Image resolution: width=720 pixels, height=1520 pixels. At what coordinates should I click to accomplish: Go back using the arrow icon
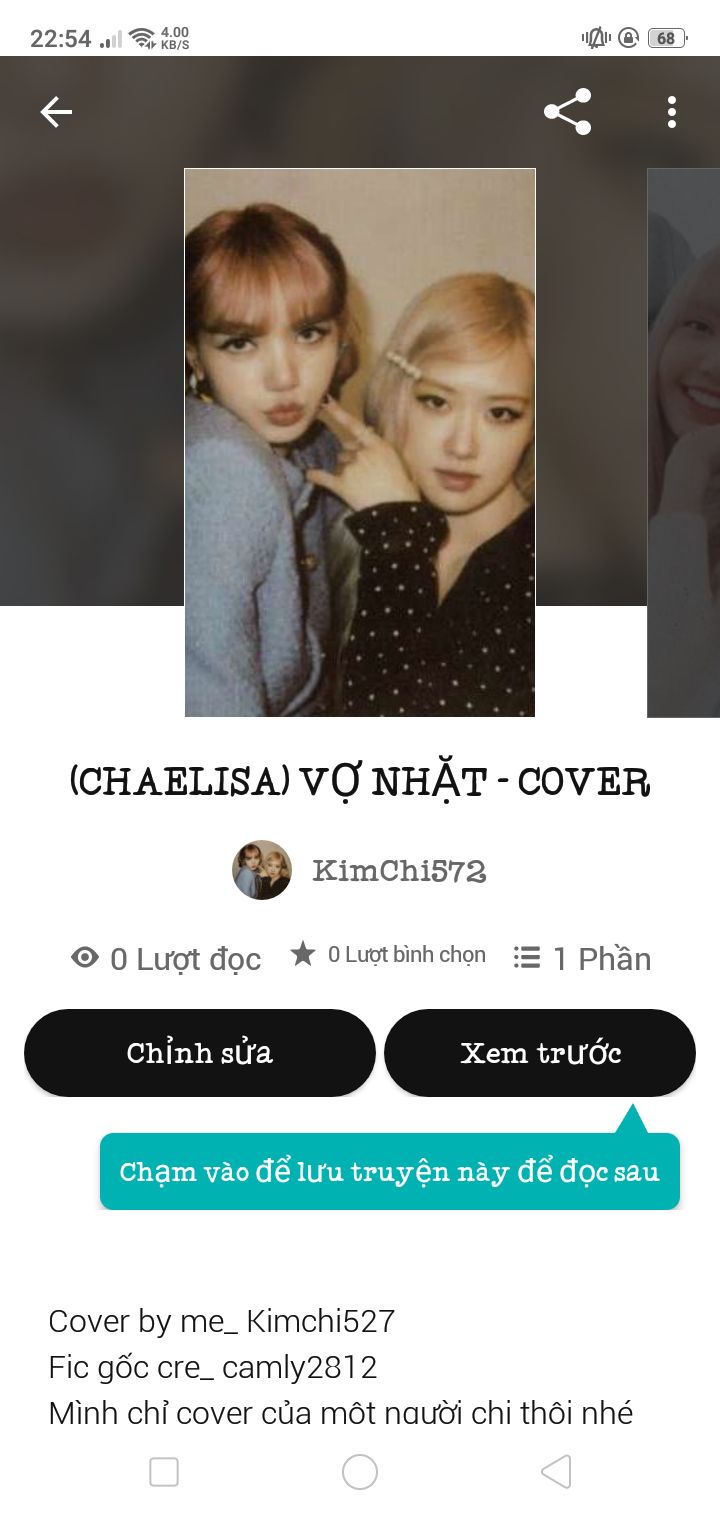point(56,112)
